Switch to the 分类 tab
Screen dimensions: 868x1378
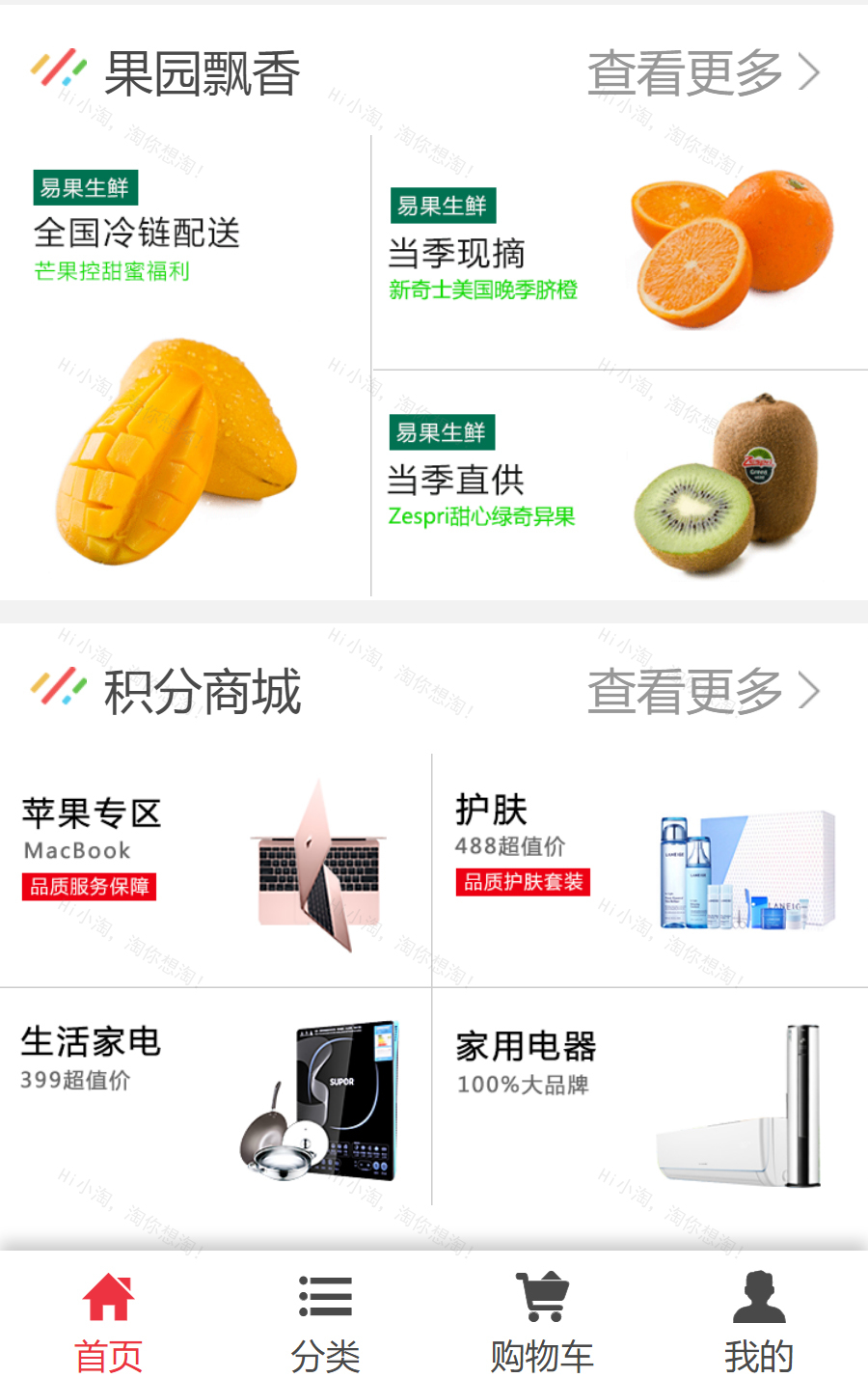click(325, 1320)
